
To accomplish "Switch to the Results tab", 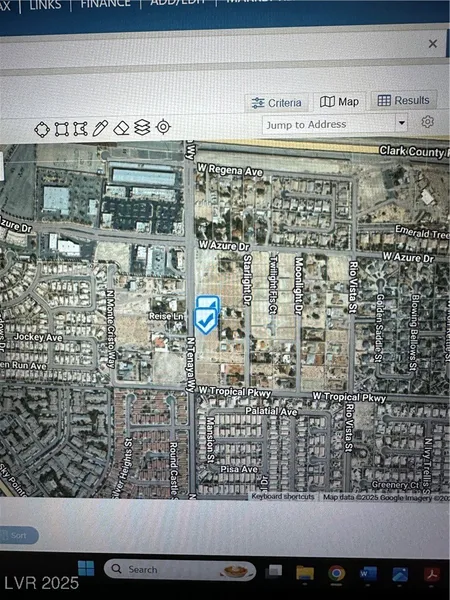I will click(x=404, y=100).
